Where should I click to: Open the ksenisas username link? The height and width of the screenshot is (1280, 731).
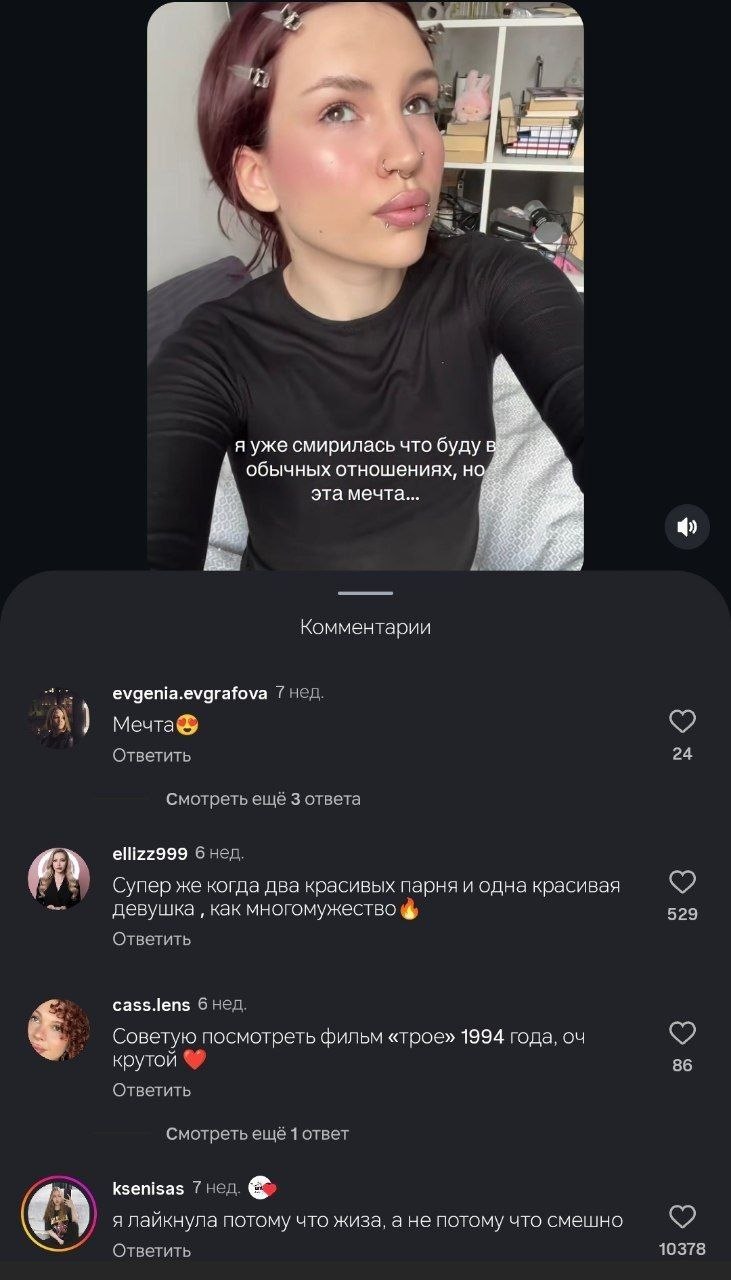point(148,1188)
